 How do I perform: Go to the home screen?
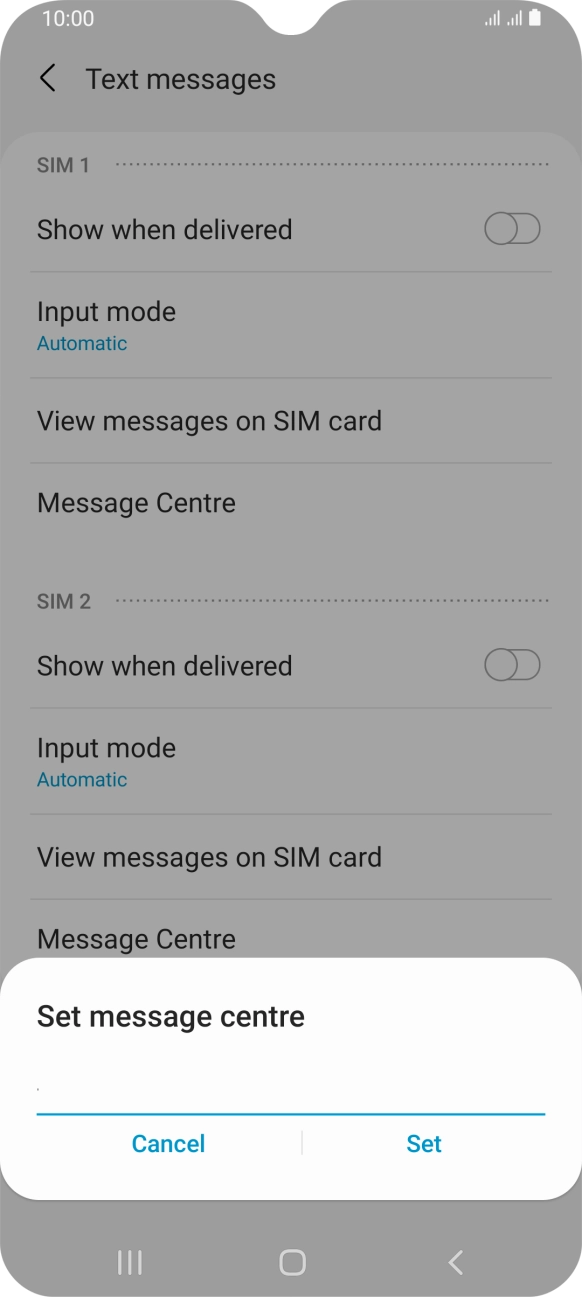[292, 1262]
